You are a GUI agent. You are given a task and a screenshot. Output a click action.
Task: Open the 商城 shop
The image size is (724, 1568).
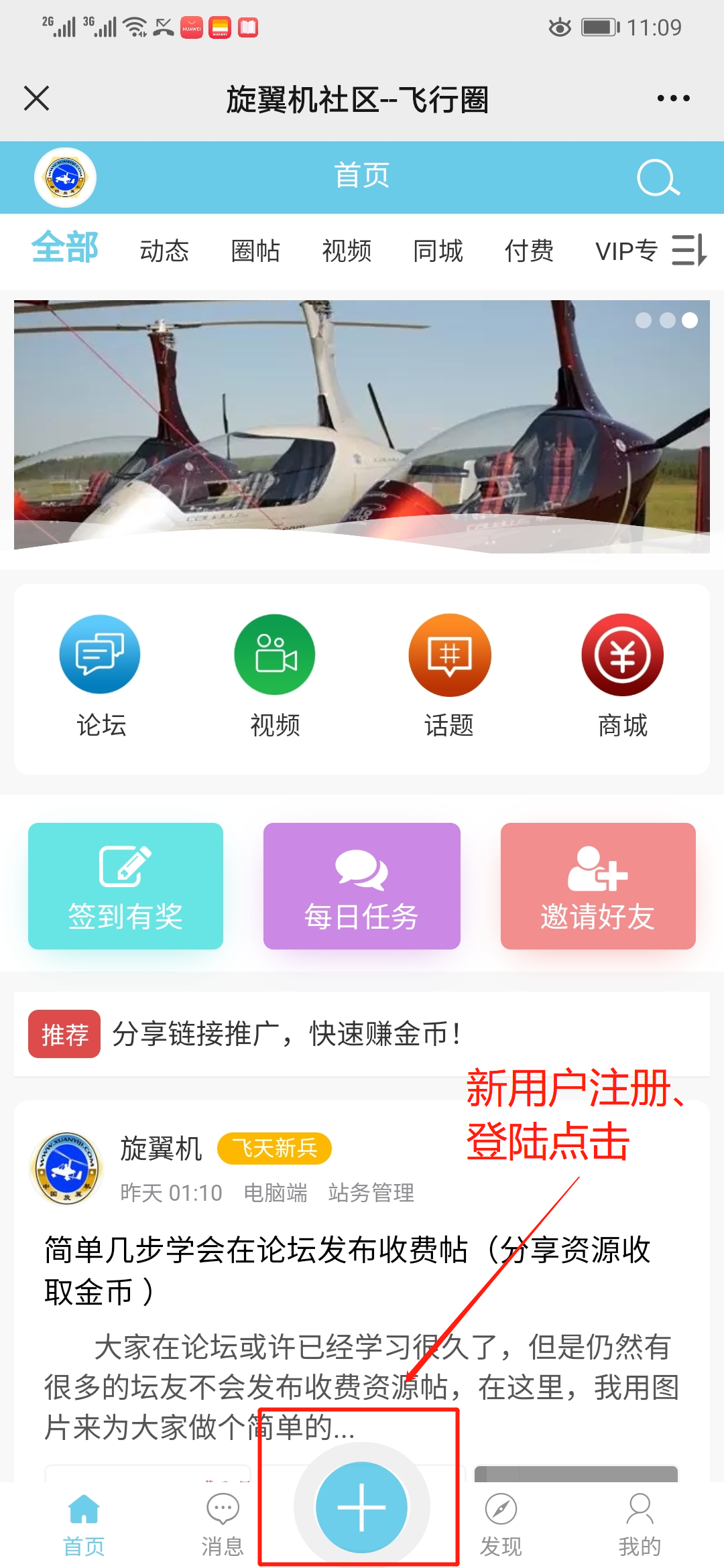623,677
